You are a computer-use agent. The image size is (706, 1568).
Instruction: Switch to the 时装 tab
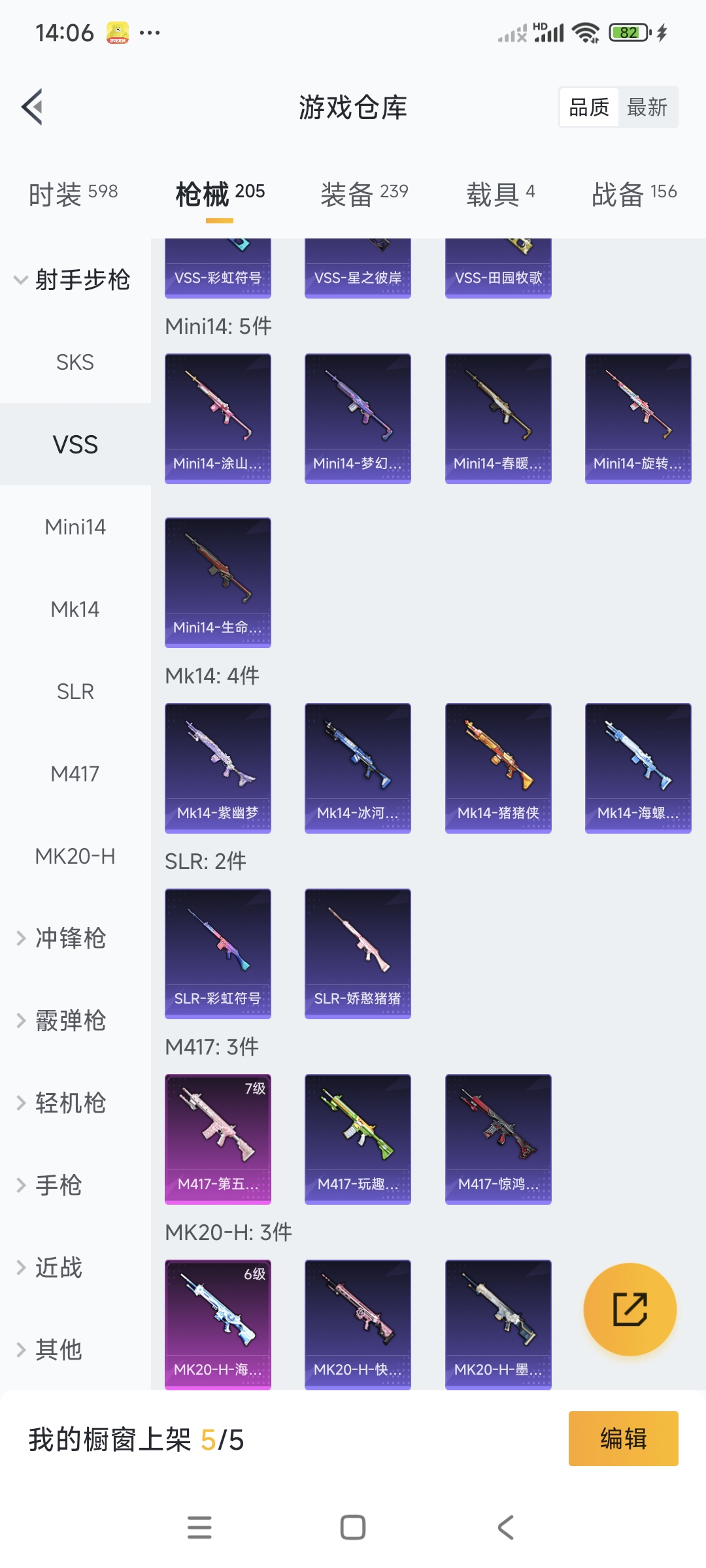coord(73,193)
